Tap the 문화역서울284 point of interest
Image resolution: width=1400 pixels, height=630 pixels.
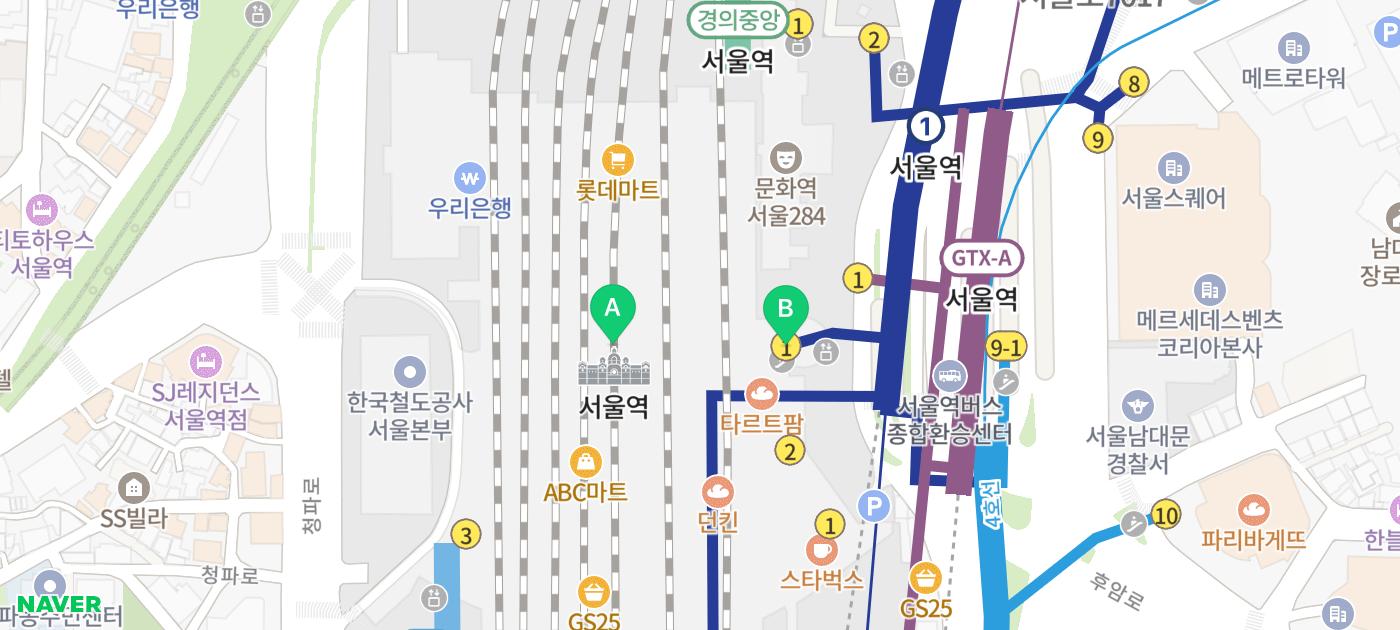pyautogui.click(x=786, y=158)
